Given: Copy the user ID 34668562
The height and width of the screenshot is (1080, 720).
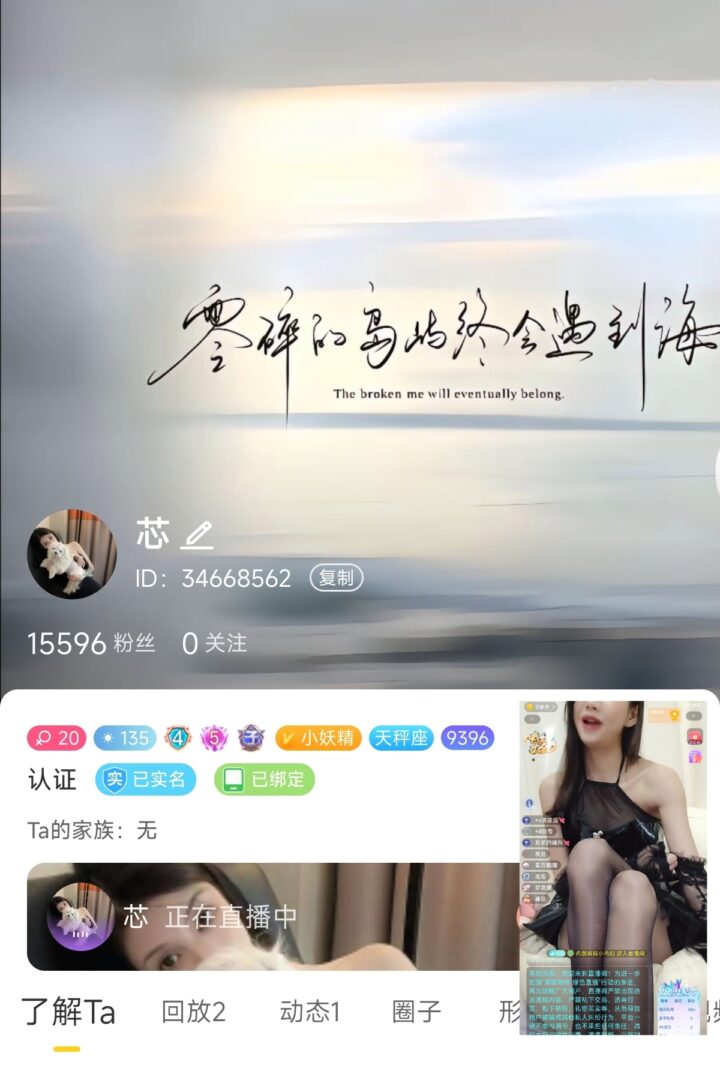Looking at the screenshot, I should tap(336, 578).
